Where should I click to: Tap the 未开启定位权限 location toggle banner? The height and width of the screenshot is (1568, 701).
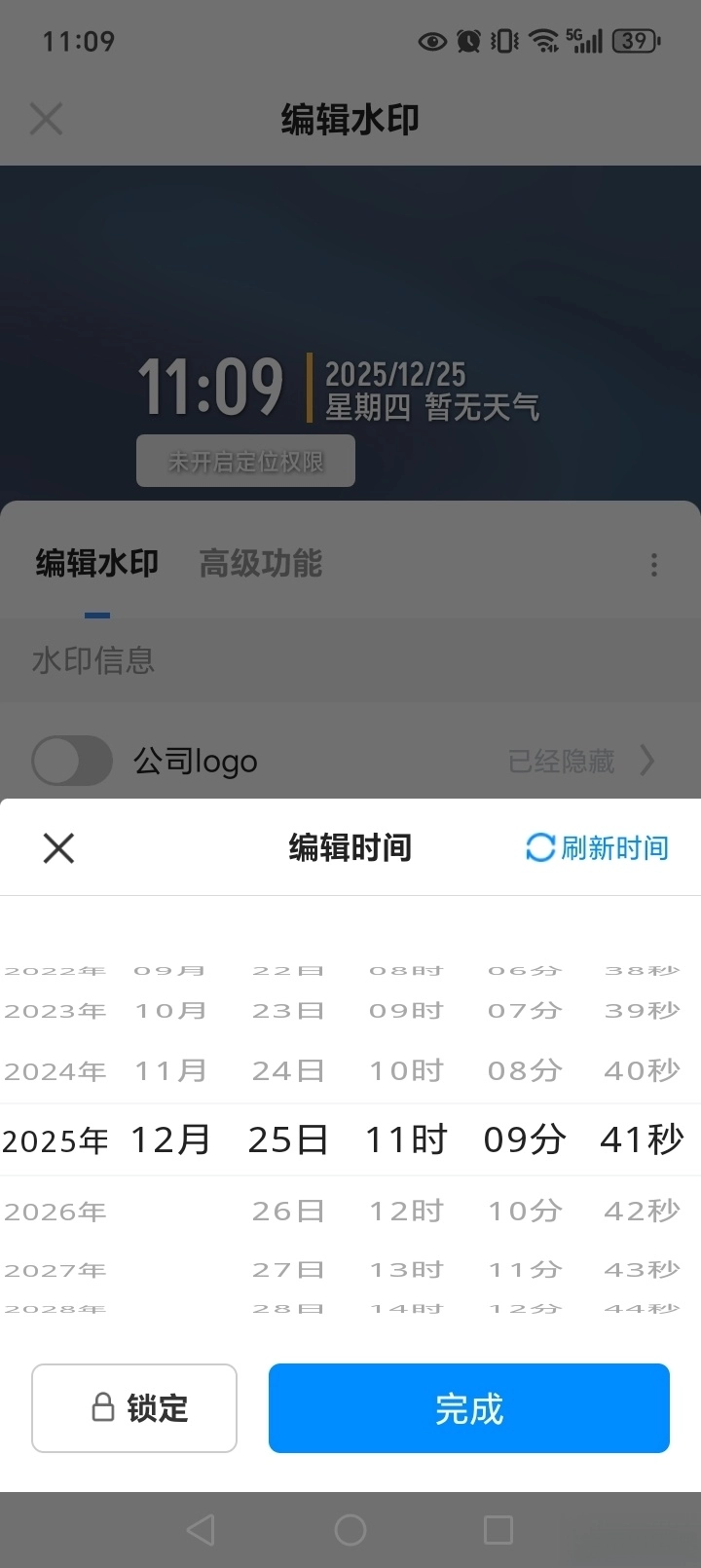[245, 460]
